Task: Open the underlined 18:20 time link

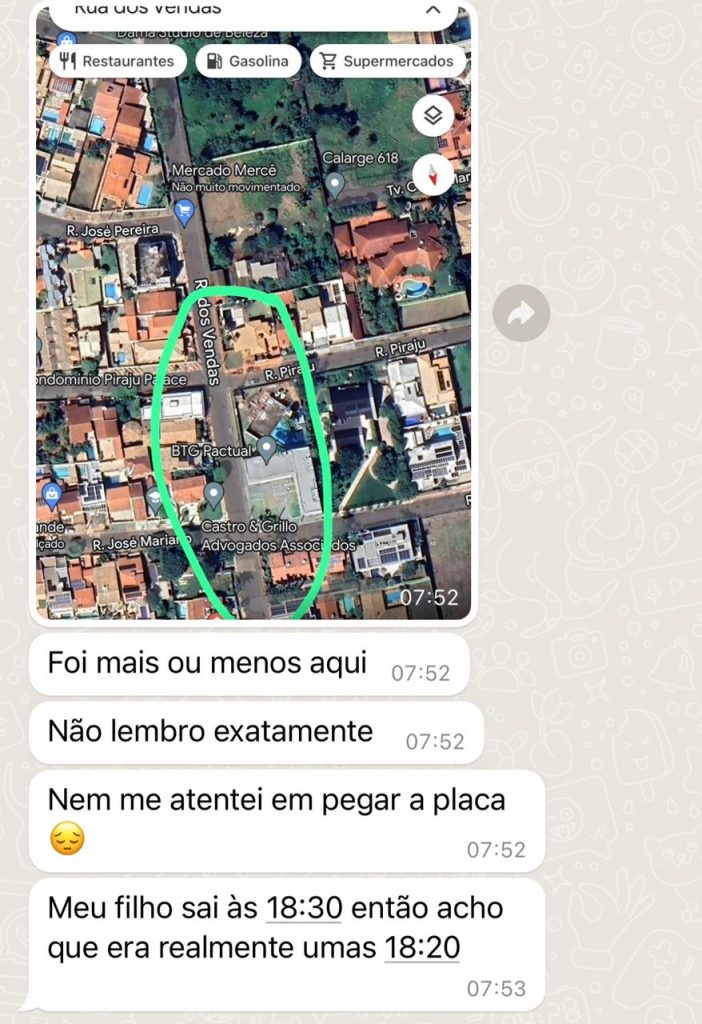Action: point(421,947)
